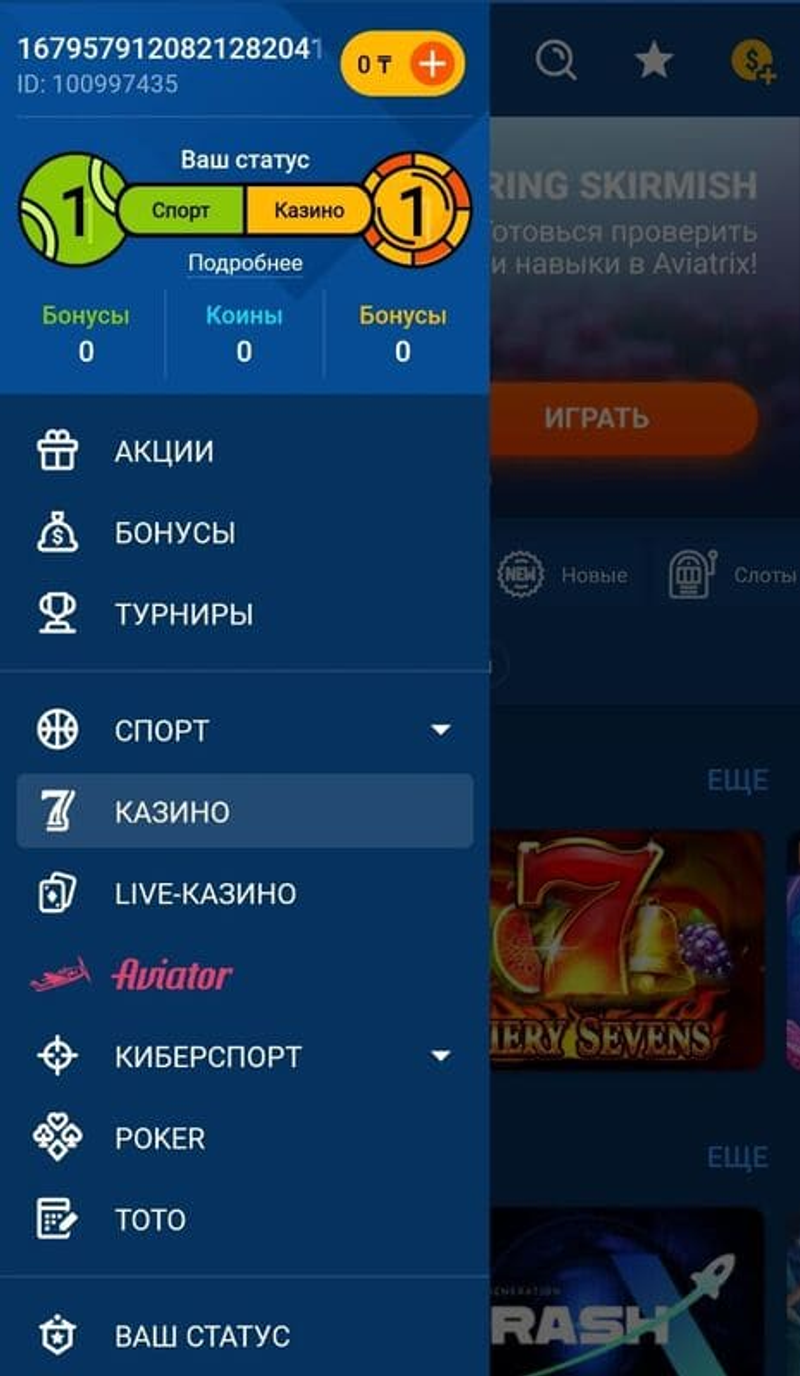Open Live-Казино section
800x1376 pixels.
pos(205,893)
